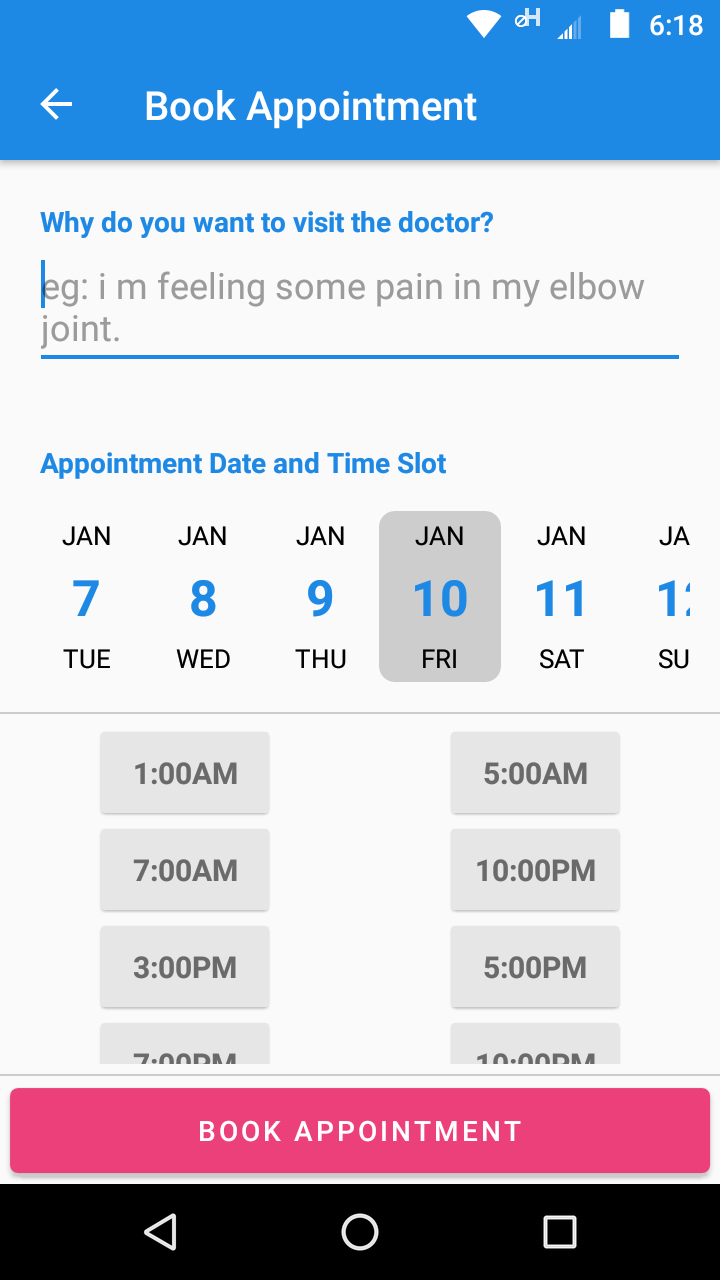The width and height of the screenshot is (720, 1280).
Task: Choose the 5:00AM time slot
Action: point(535,773)
